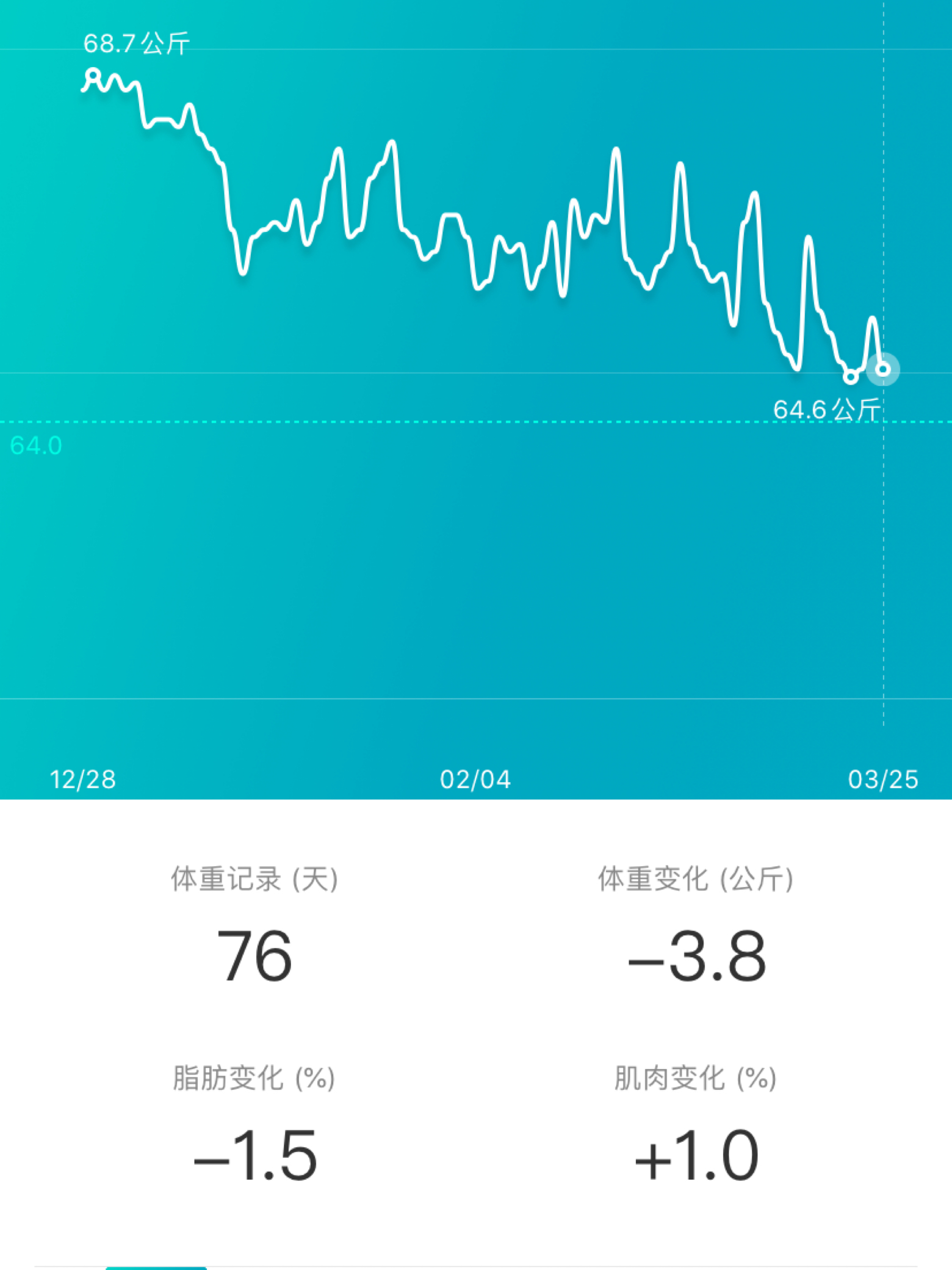Select the lowest weight marker beside the highlighted point
The image size is (952, 1270).
tap(850, 377)
